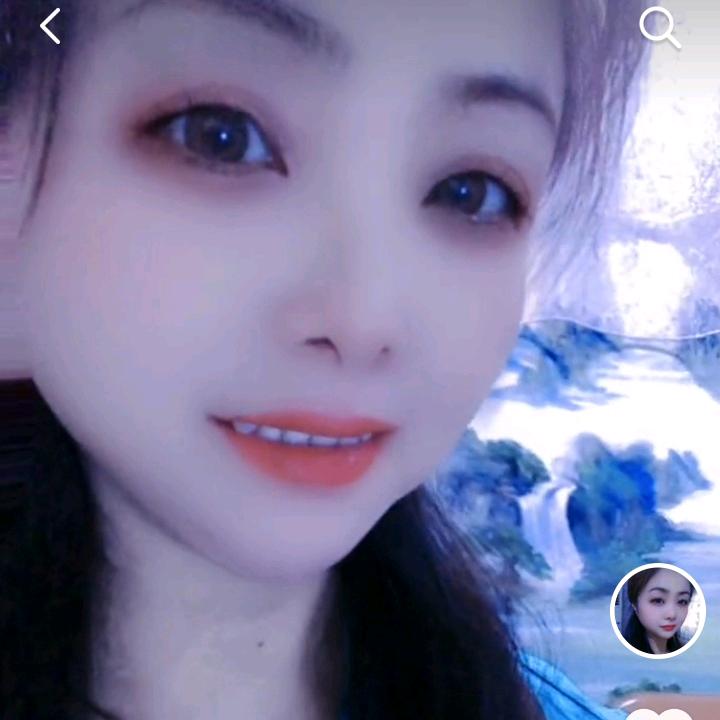720x720 pixels.
Task: Open the creator's round profile avatar
Action: click(658, 611)
